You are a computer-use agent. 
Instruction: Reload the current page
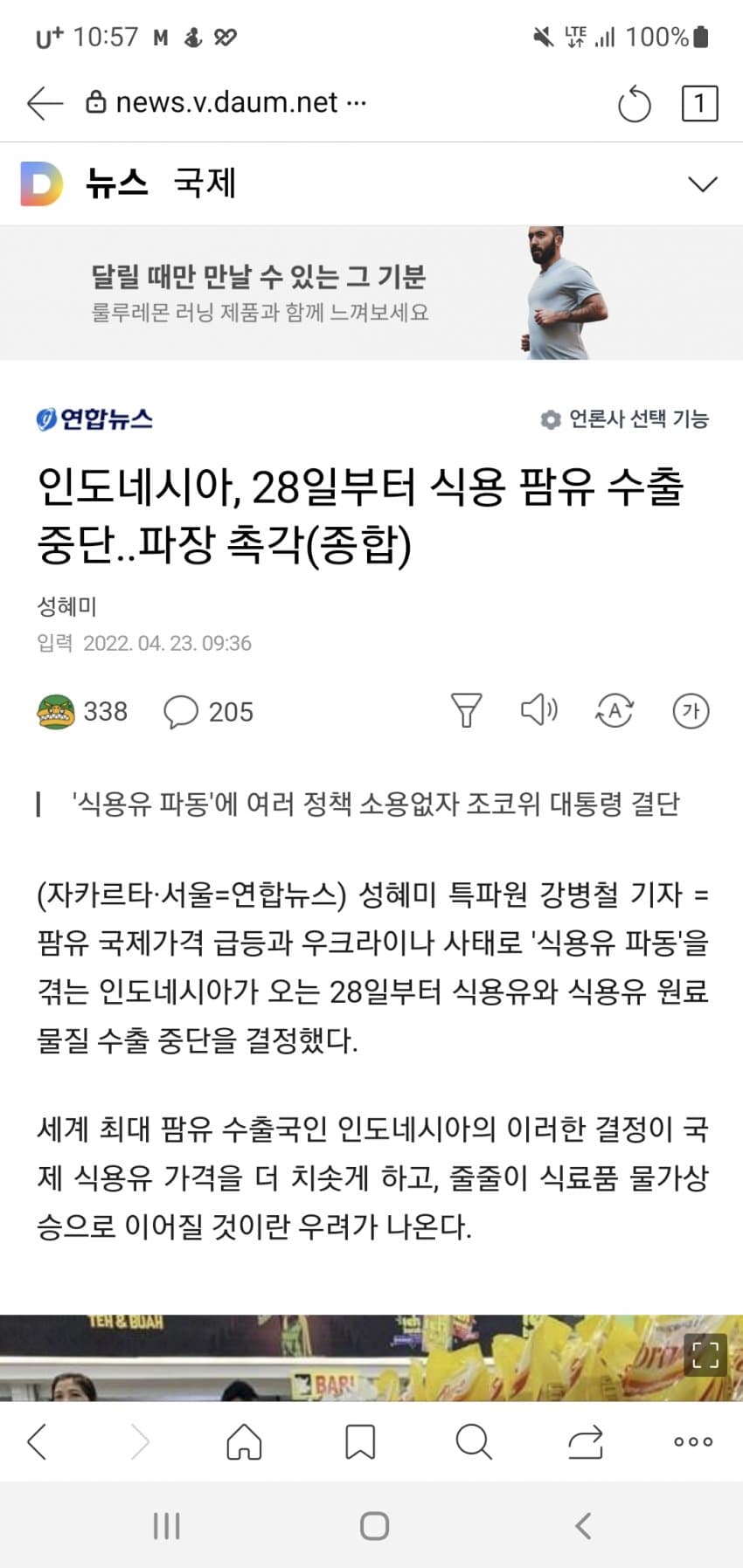click(634, 105)
